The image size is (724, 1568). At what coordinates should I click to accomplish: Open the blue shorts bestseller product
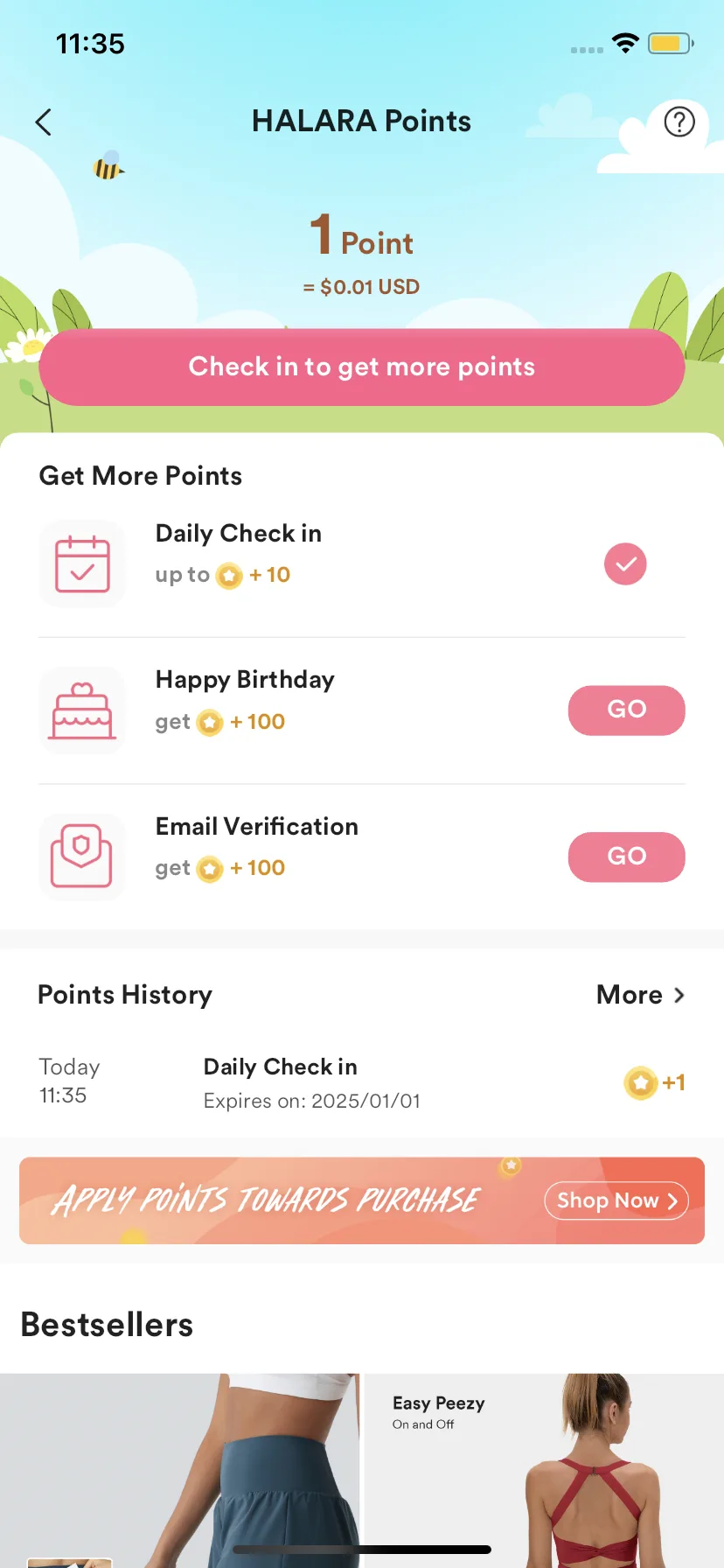(179, 1470)
